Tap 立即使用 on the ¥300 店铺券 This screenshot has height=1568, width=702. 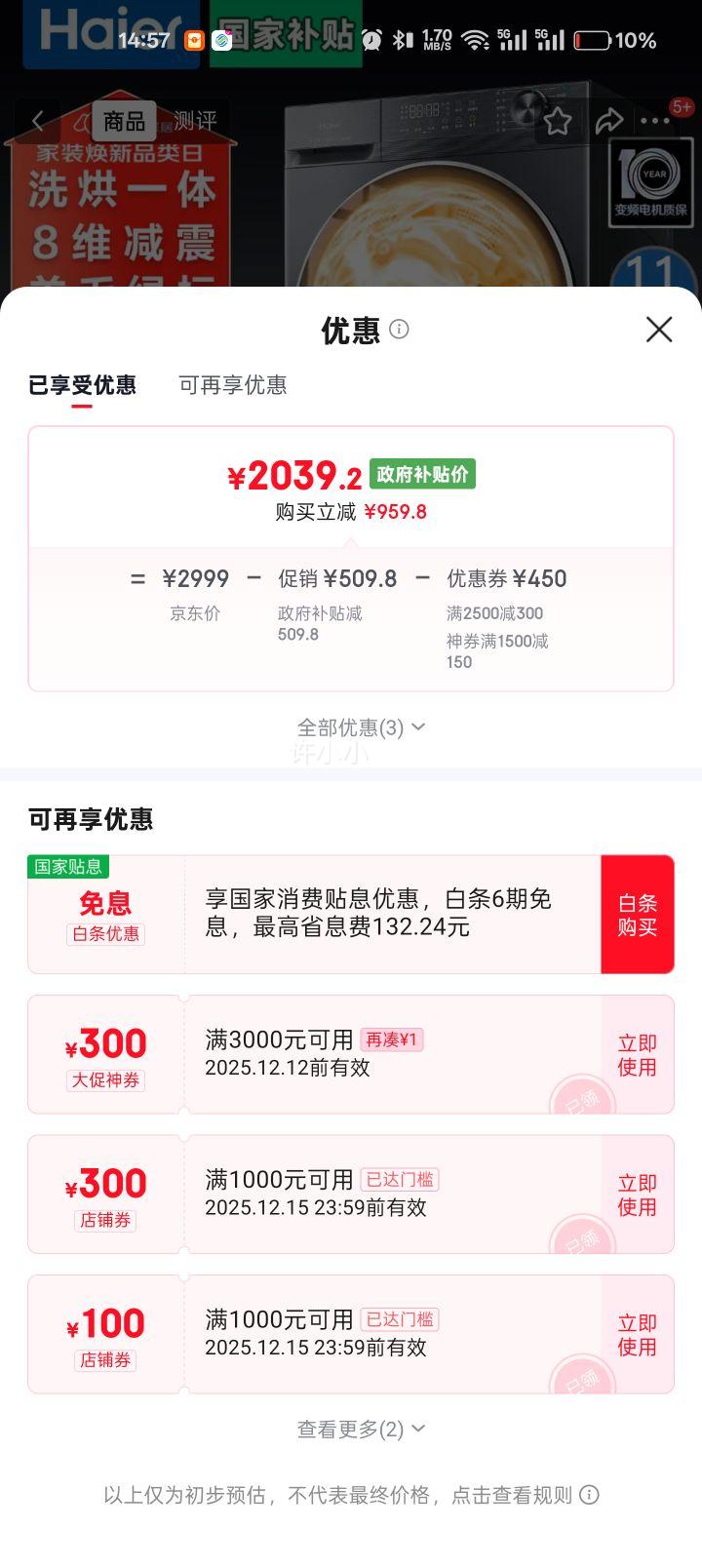pos(636,1195)
